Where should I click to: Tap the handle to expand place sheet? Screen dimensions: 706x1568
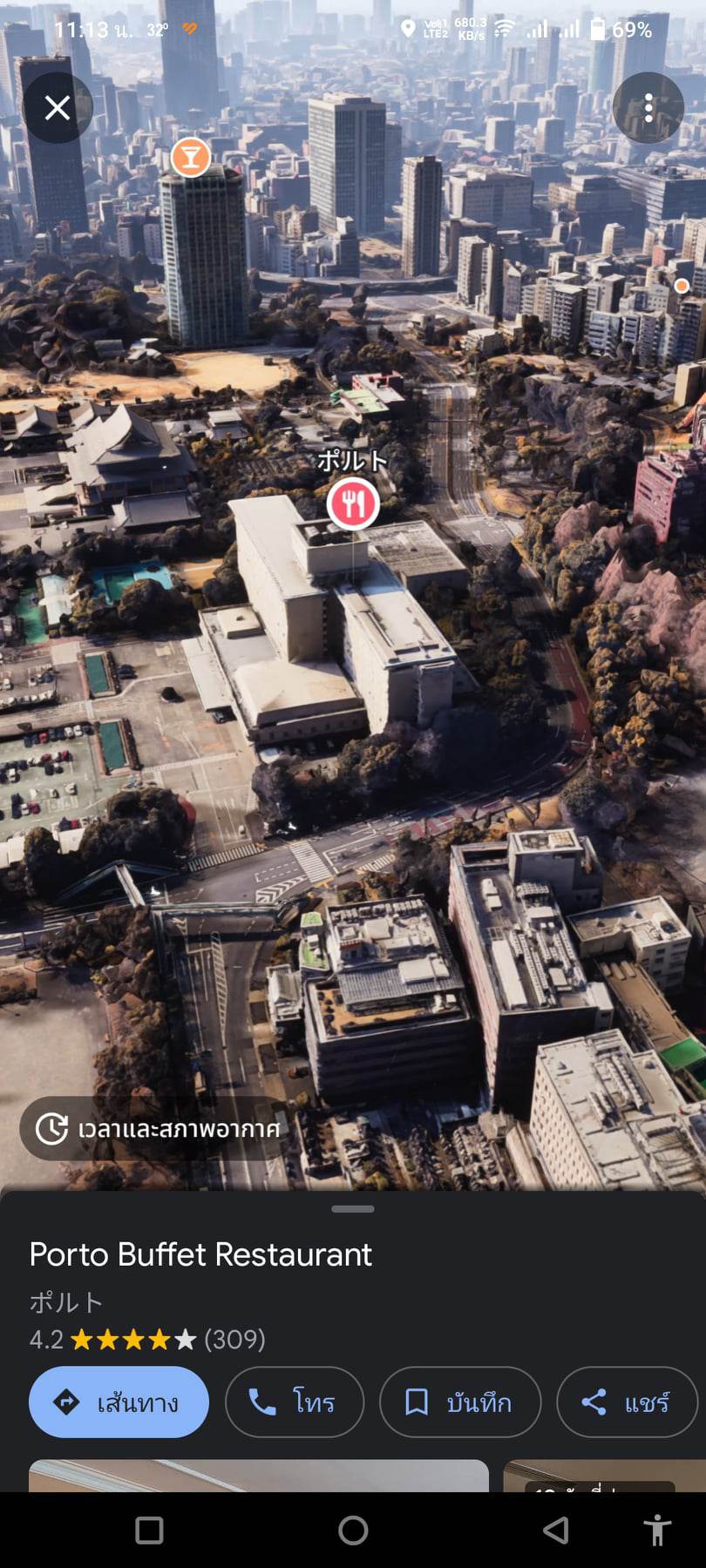pos(353,1209)
